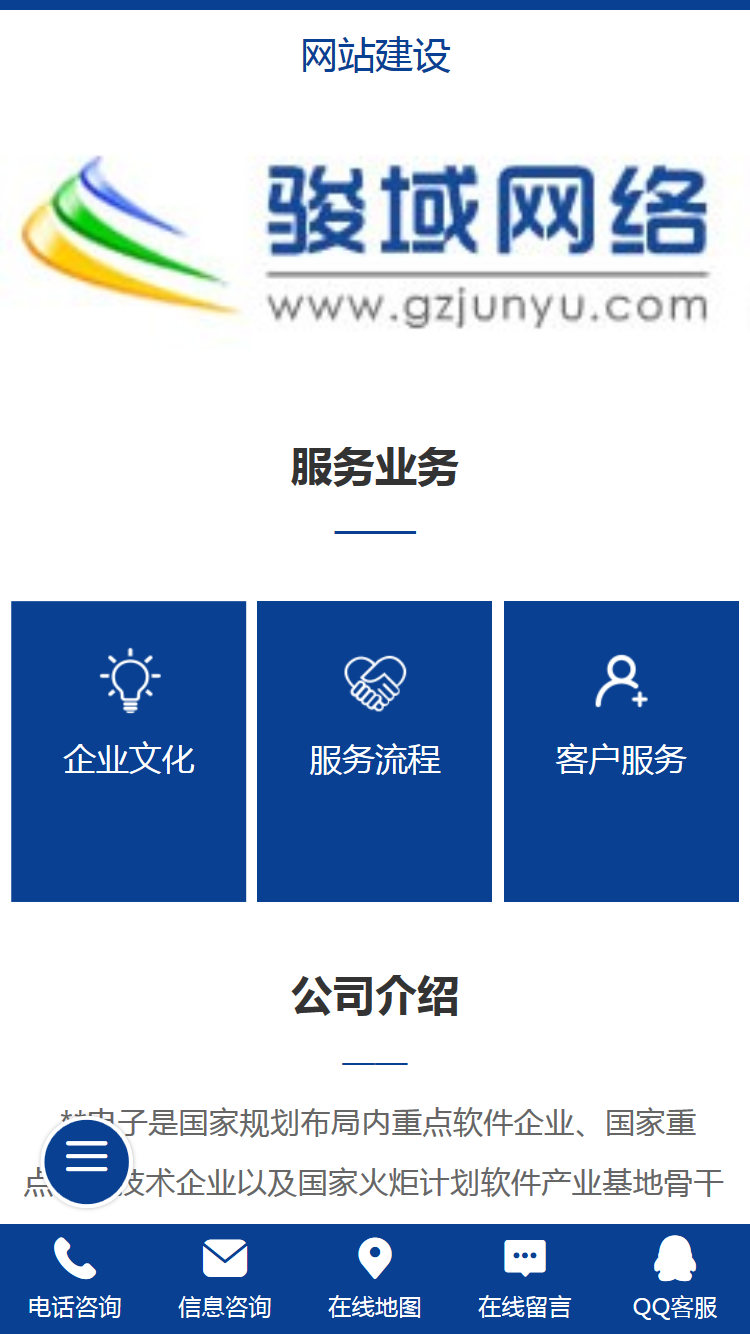This screenshot has height=1334, width=750.
Task: Go to 在线留言 in the bottom bar
Action: pos(525,1278)
